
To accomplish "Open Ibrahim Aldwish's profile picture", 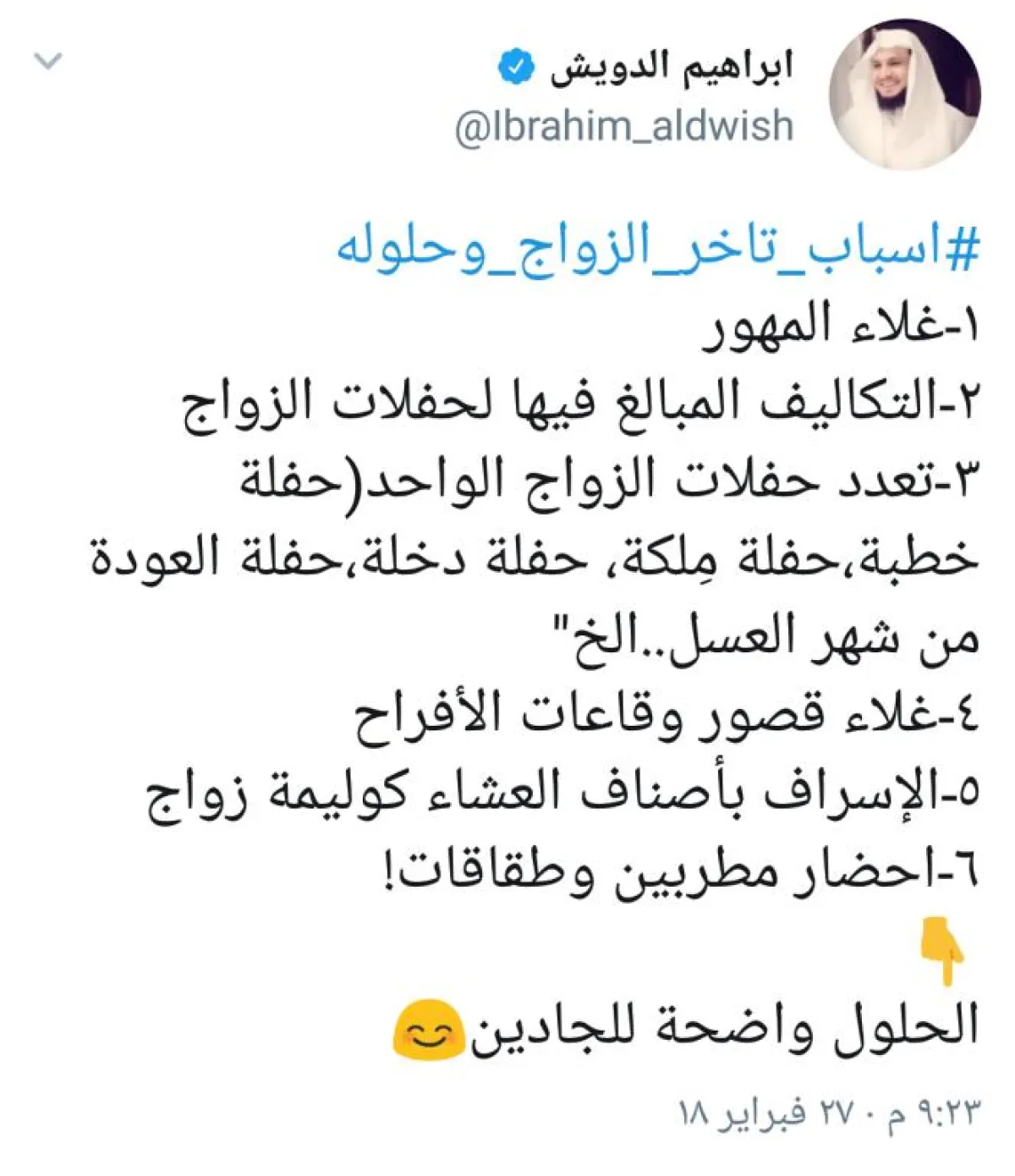I will (x=904, y=95).
